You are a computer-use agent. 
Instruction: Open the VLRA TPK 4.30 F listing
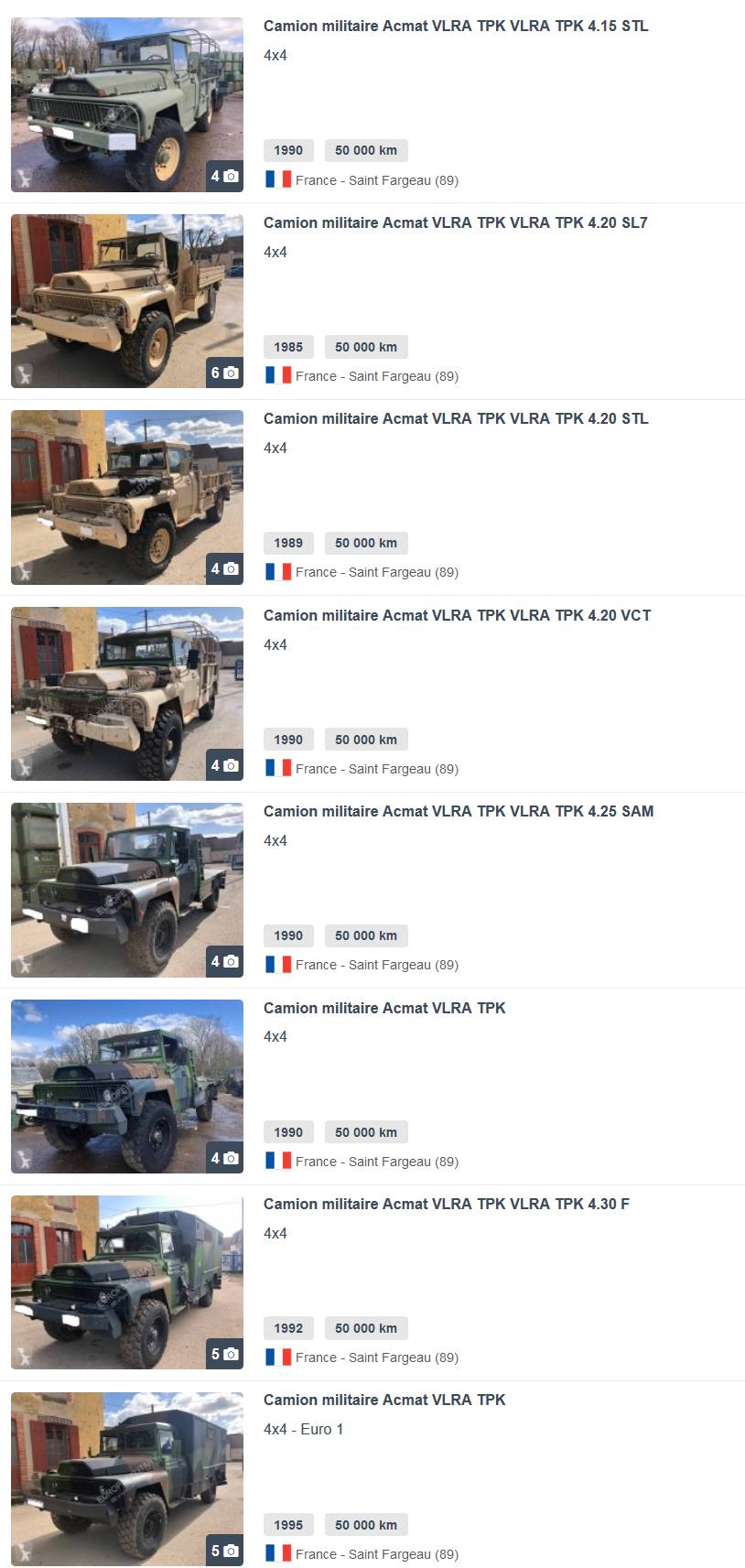click(x=446, y=1204)
